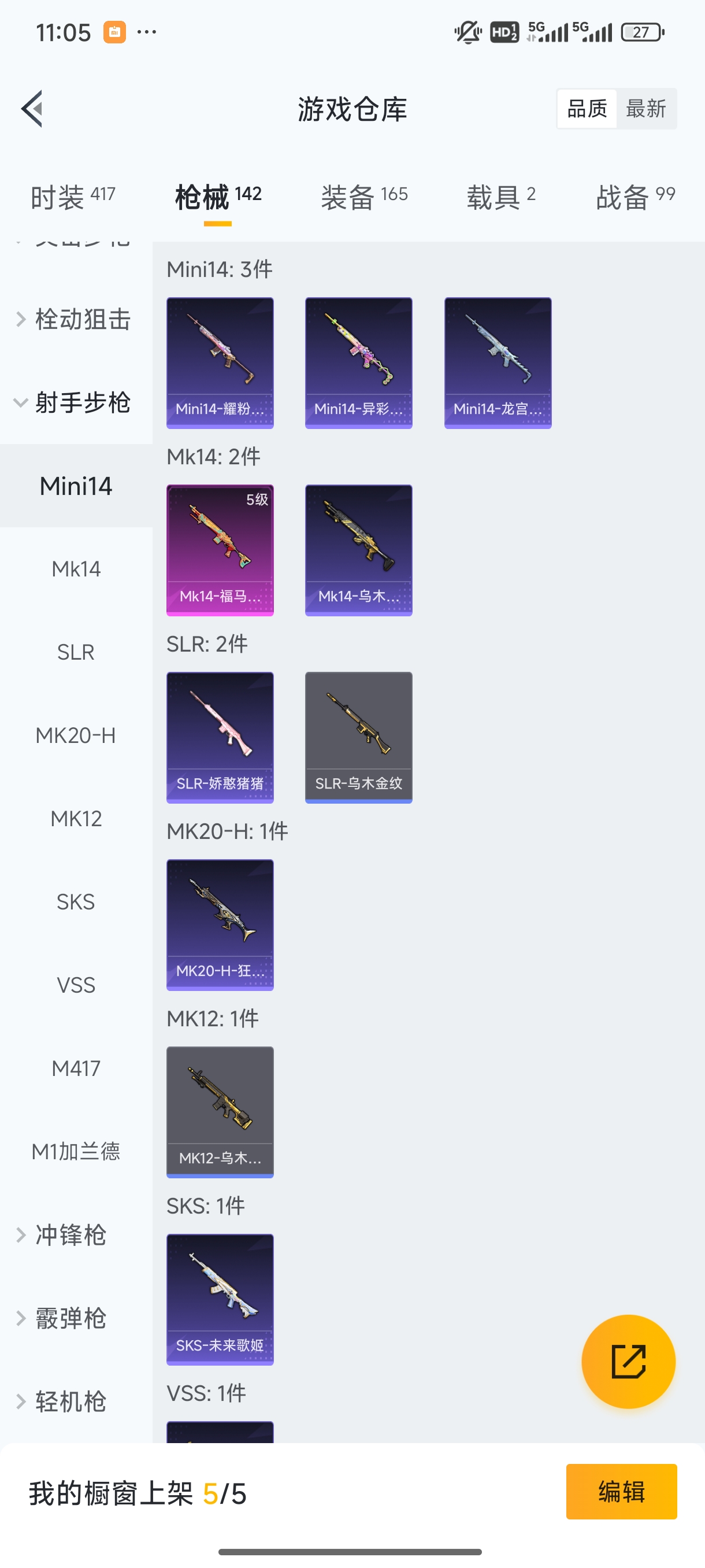The height and width of the screenshot is (1568, 705).
Task: View the SLR-娇憨猪猪 skin
Action: [220, 738]
